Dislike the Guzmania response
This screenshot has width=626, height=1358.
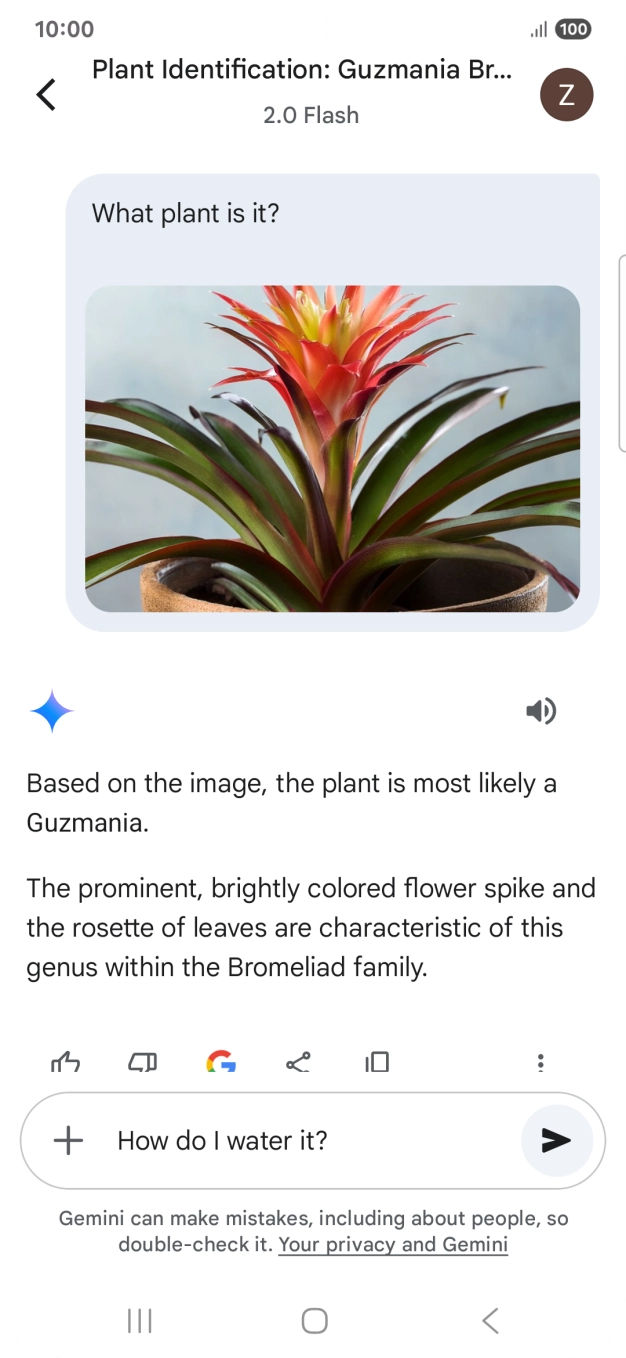coord(143,1062)
